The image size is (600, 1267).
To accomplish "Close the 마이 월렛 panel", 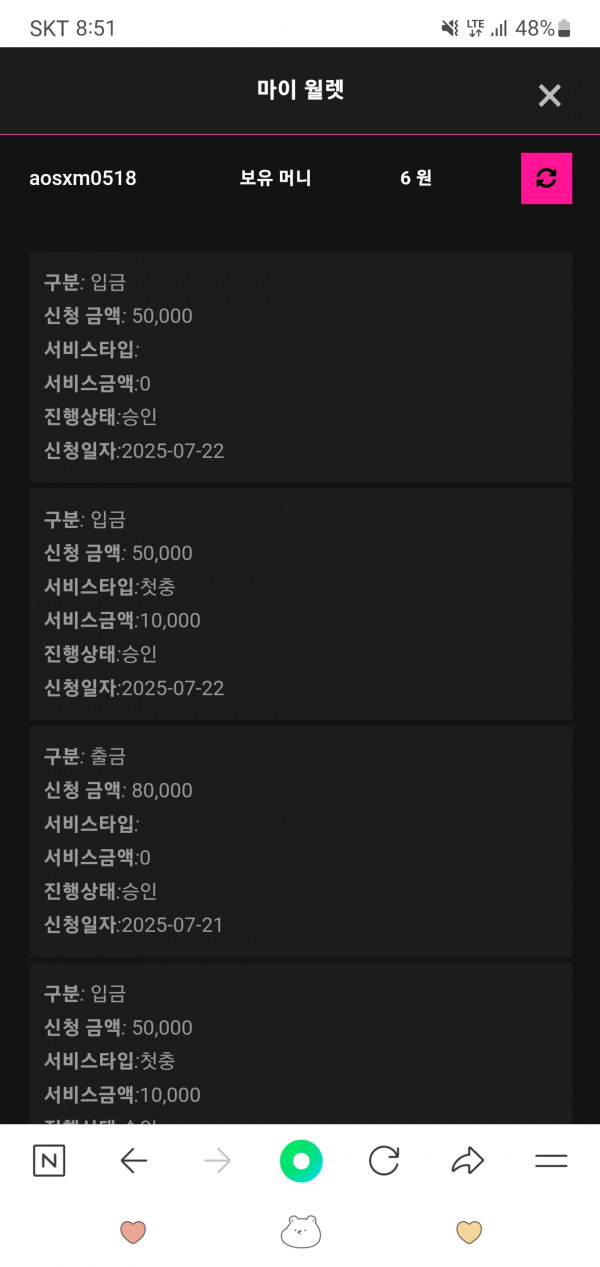I will (x=549, y=96).
